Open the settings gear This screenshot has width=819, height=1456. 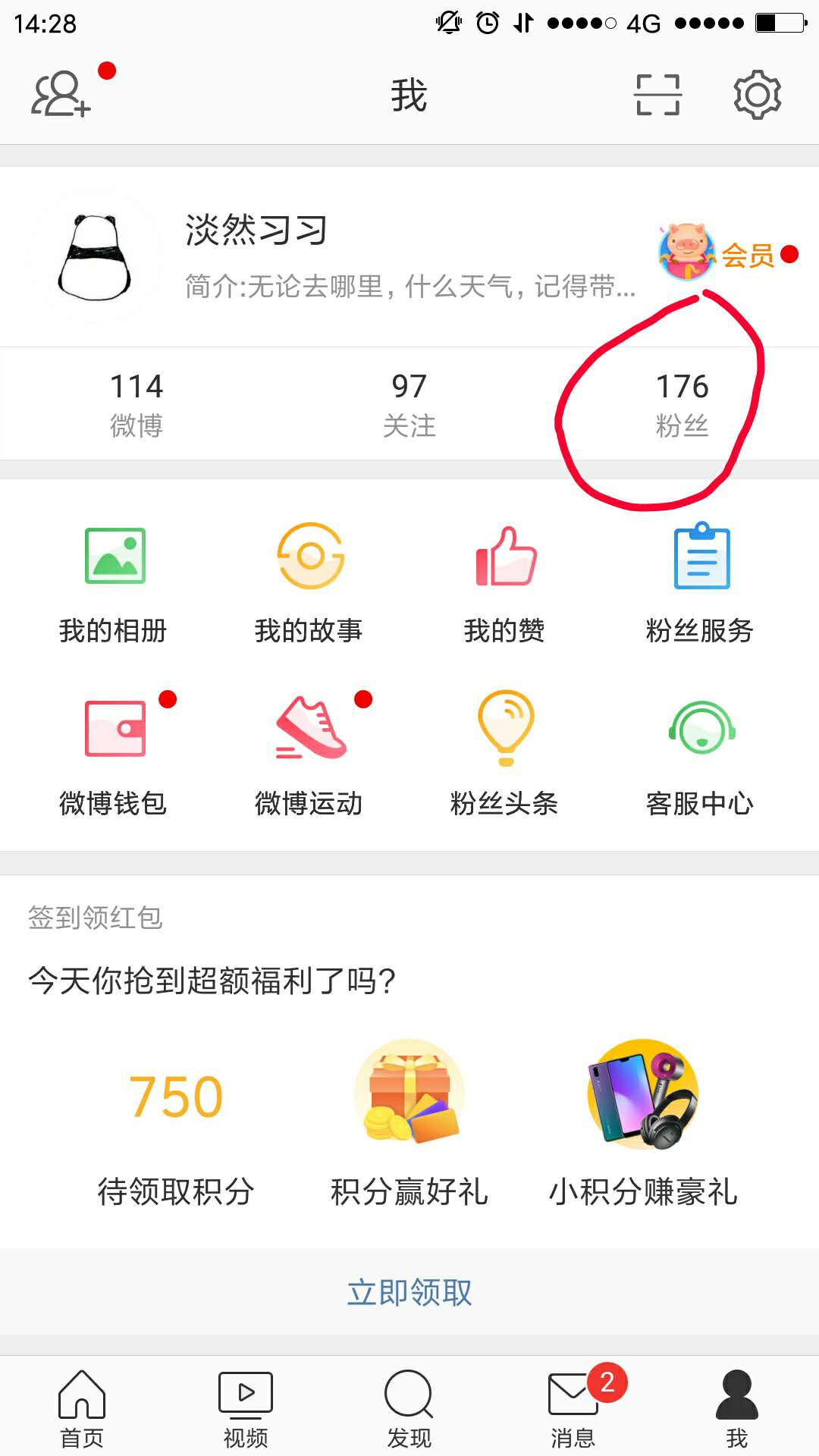(757, 95)
